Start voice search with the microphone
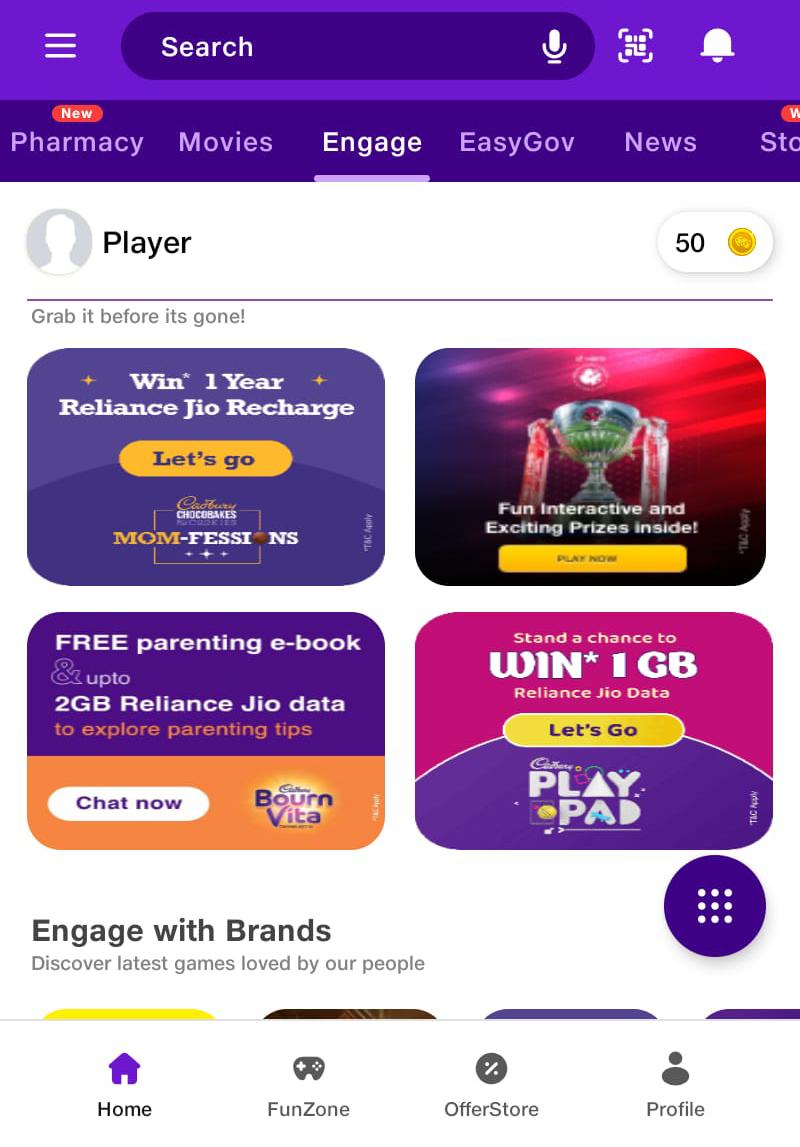Viewport: 800px width, 1147px height. 554,46
